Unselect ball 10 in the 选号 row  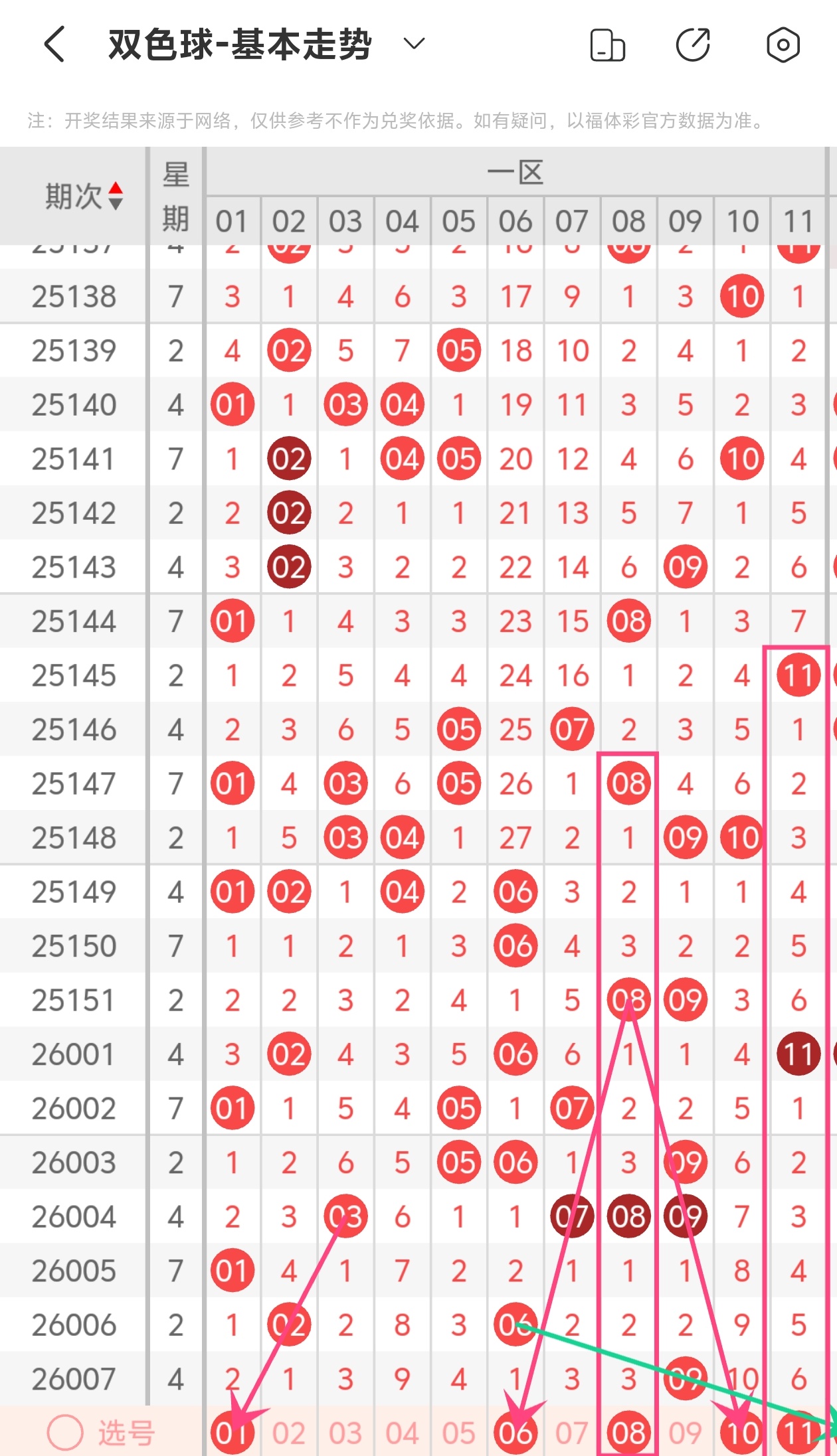point(742,1433)
